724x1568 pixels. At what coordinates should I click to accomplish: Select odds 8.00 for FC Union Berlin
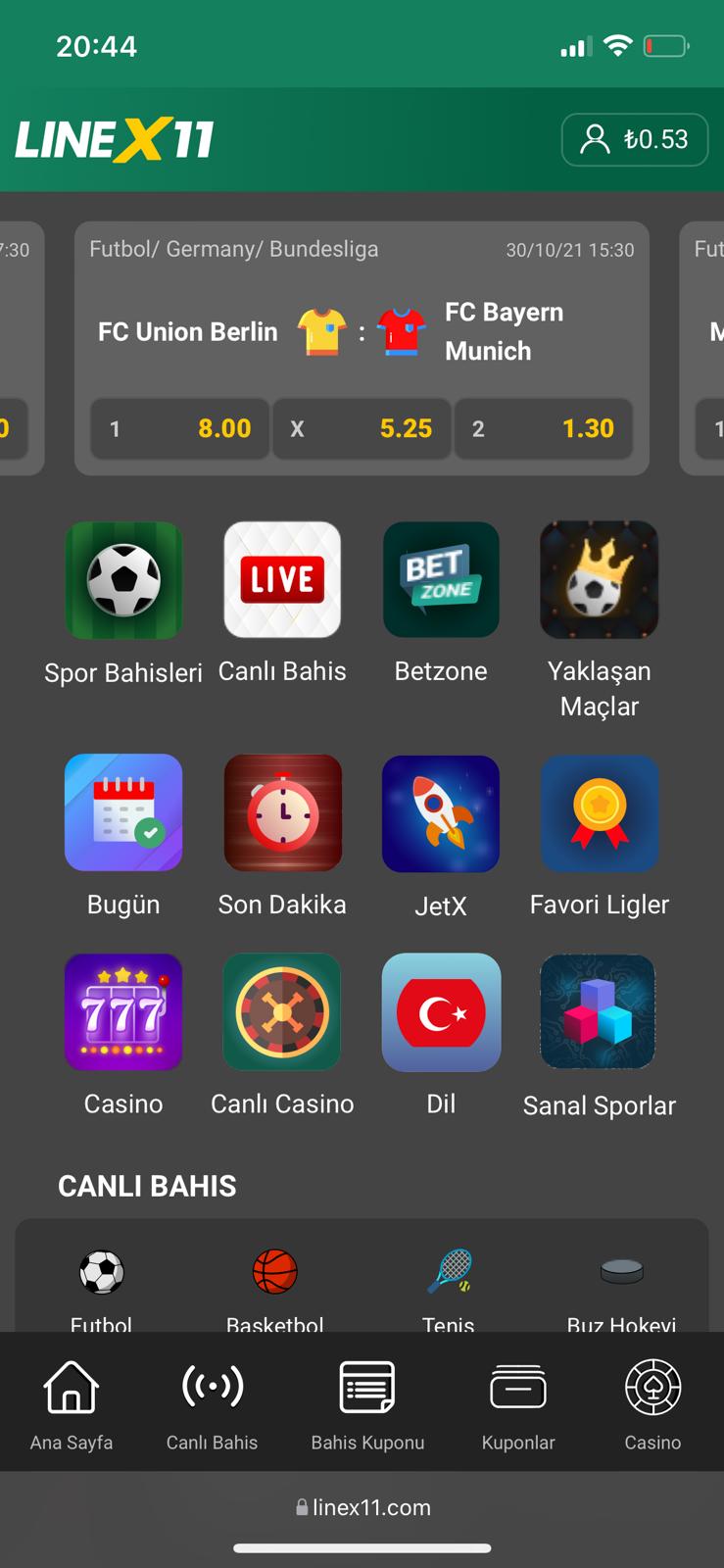coord(179,428)
